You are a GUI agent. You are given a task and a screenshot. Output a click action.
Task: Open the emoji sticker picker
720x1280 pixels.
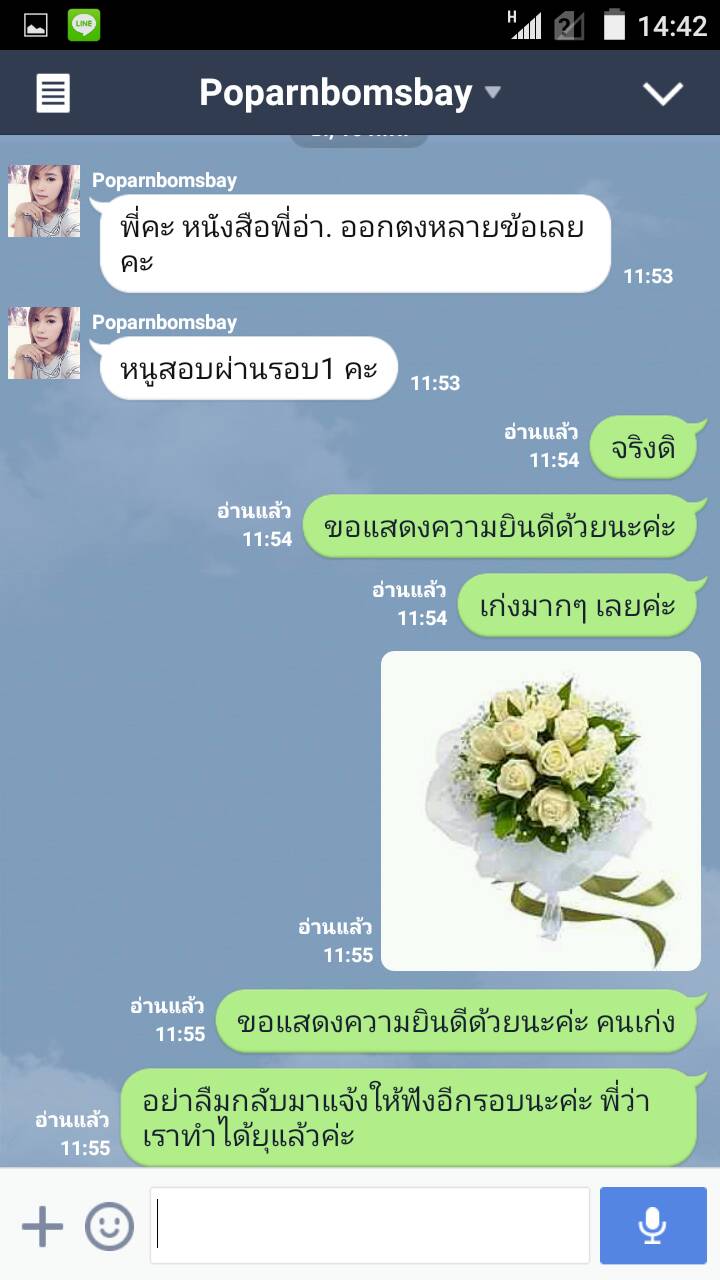click(109, 1226)
